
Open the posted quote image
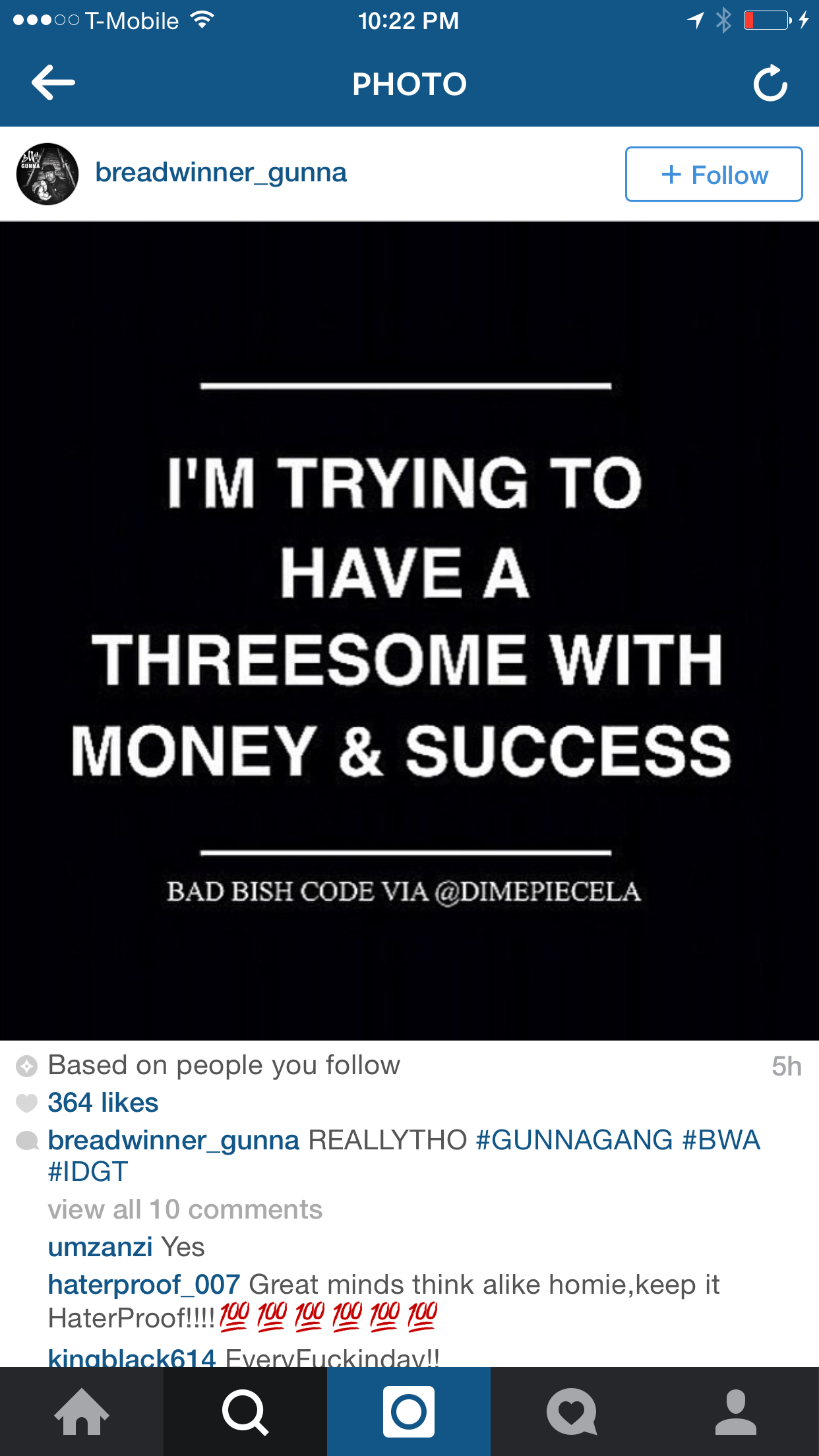tap(409, 630)
